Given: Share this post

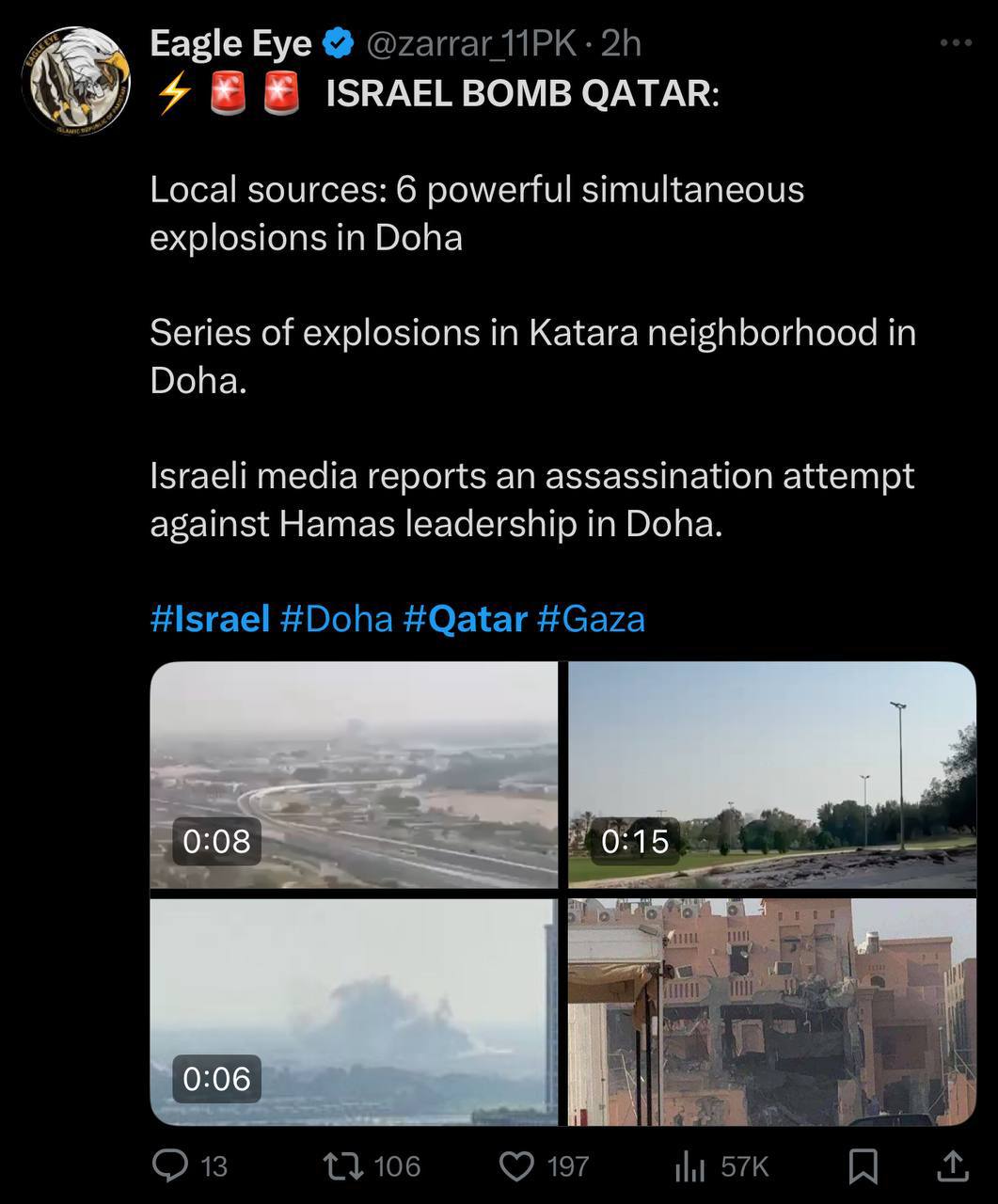Looking at the screenshot, I should pos(952,1166).
